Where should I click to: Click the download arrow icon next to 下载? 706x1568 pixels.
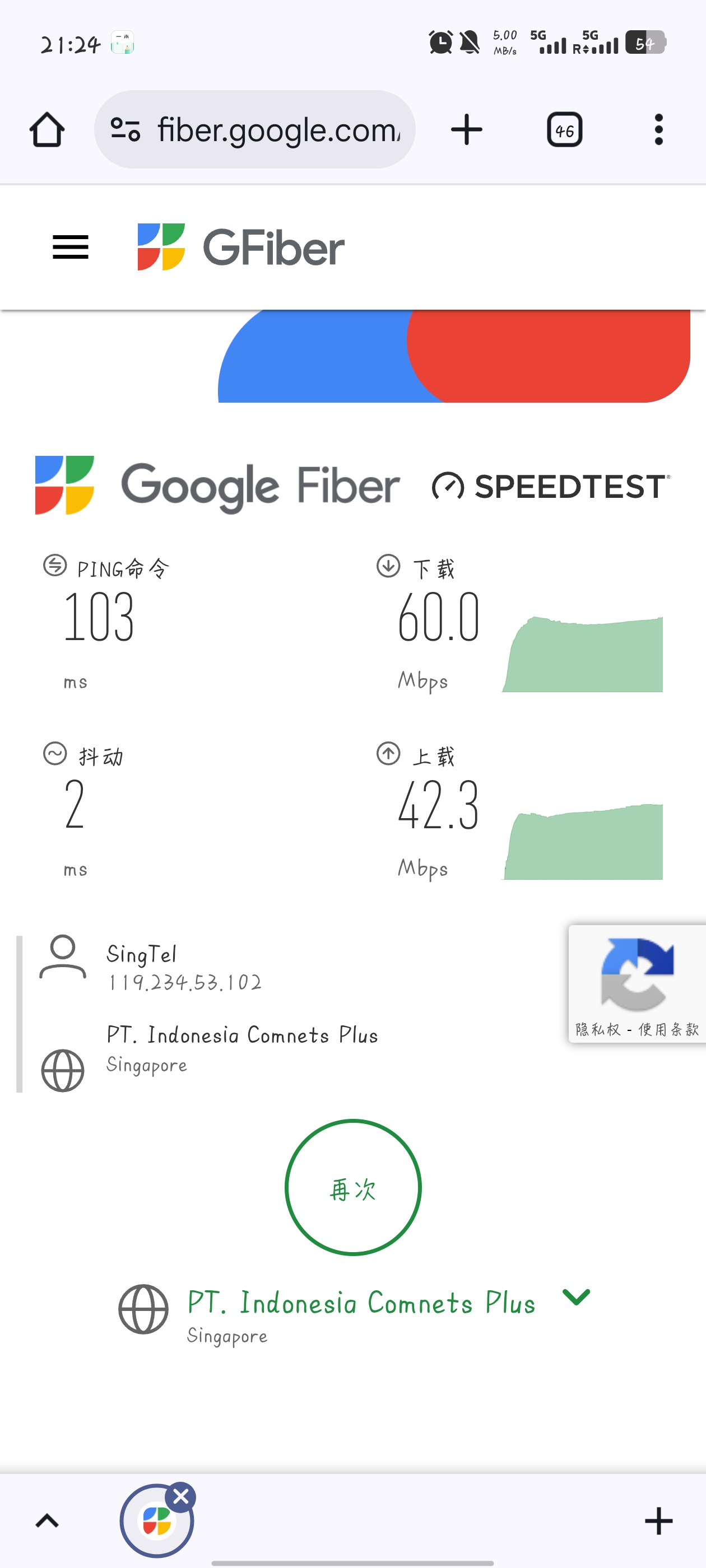(388, 566)
